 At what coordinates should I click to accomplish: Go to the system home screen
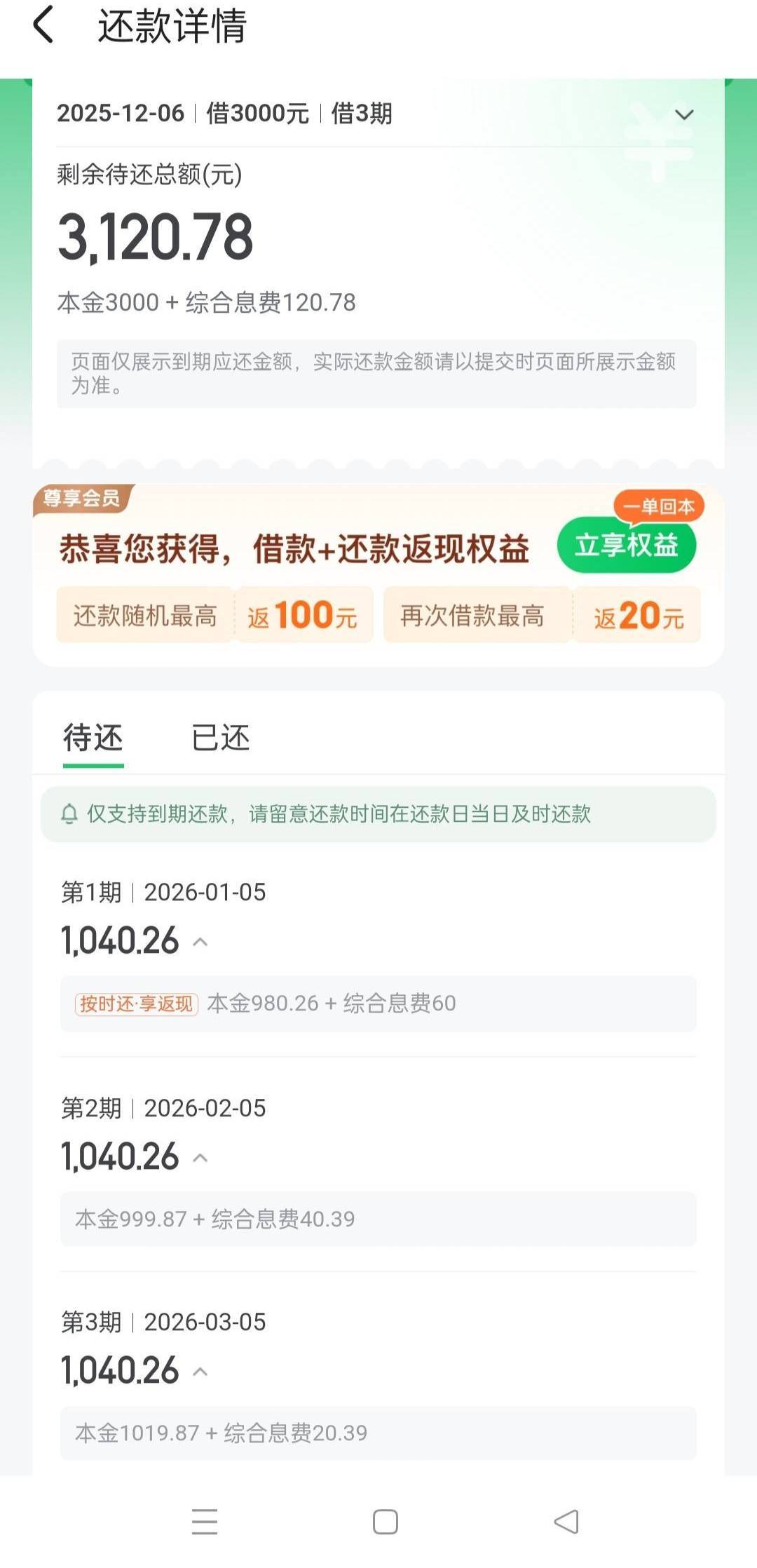pos(386,1522)
